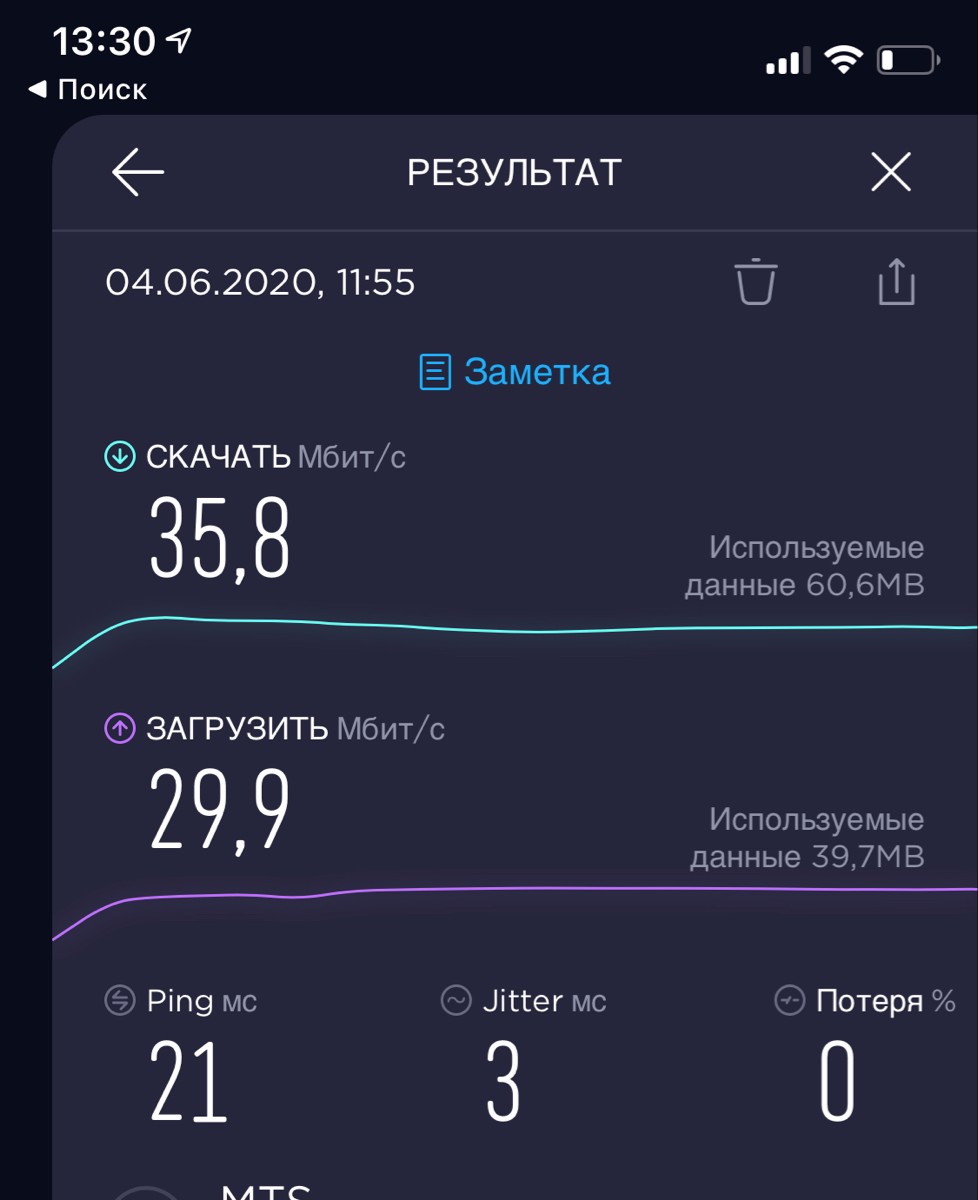Close the РЕЗУЛЬТАТ screen

click(890, 172)
